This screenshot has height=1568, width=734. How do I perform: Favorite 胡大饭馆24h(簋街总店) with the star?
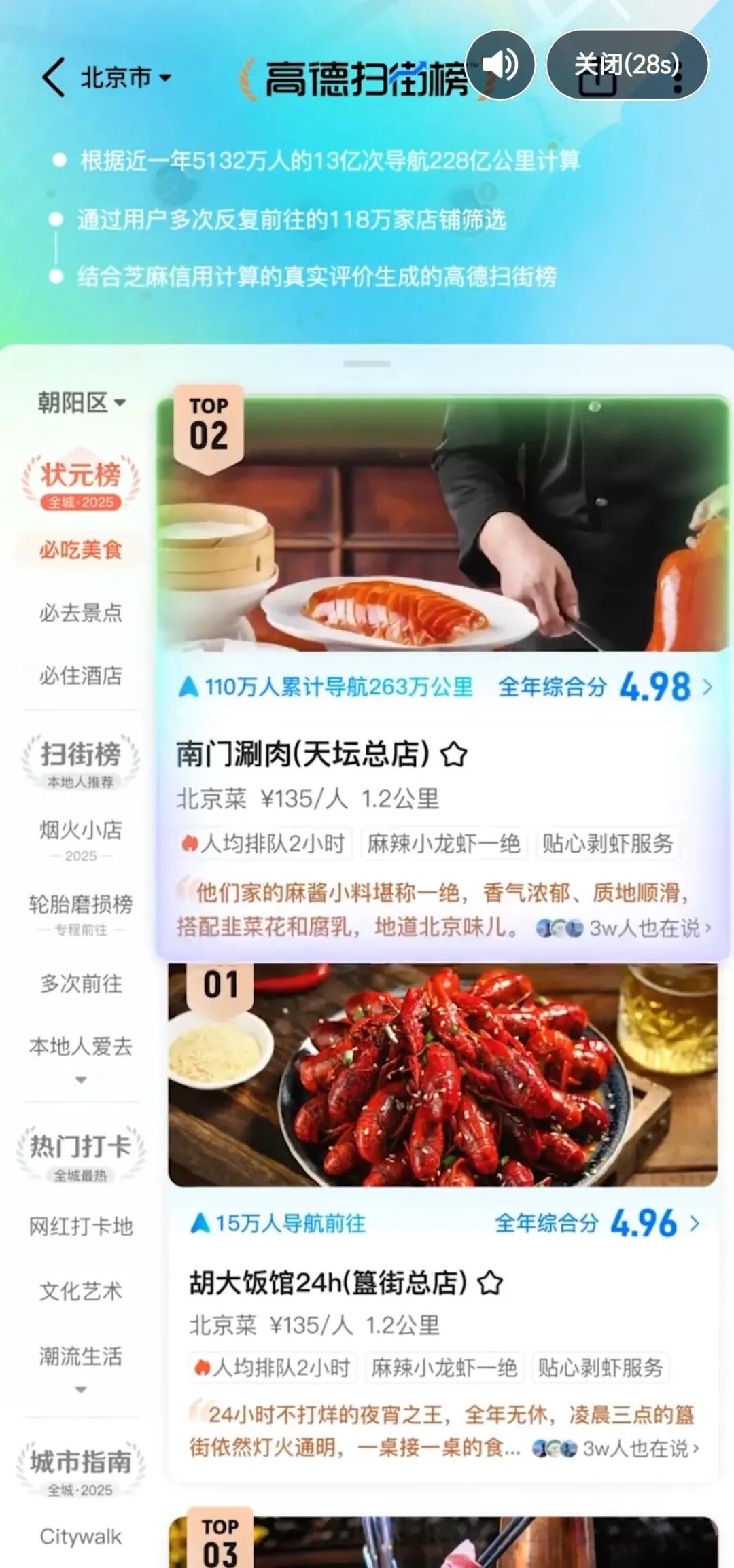click(x=489, y=1283)
